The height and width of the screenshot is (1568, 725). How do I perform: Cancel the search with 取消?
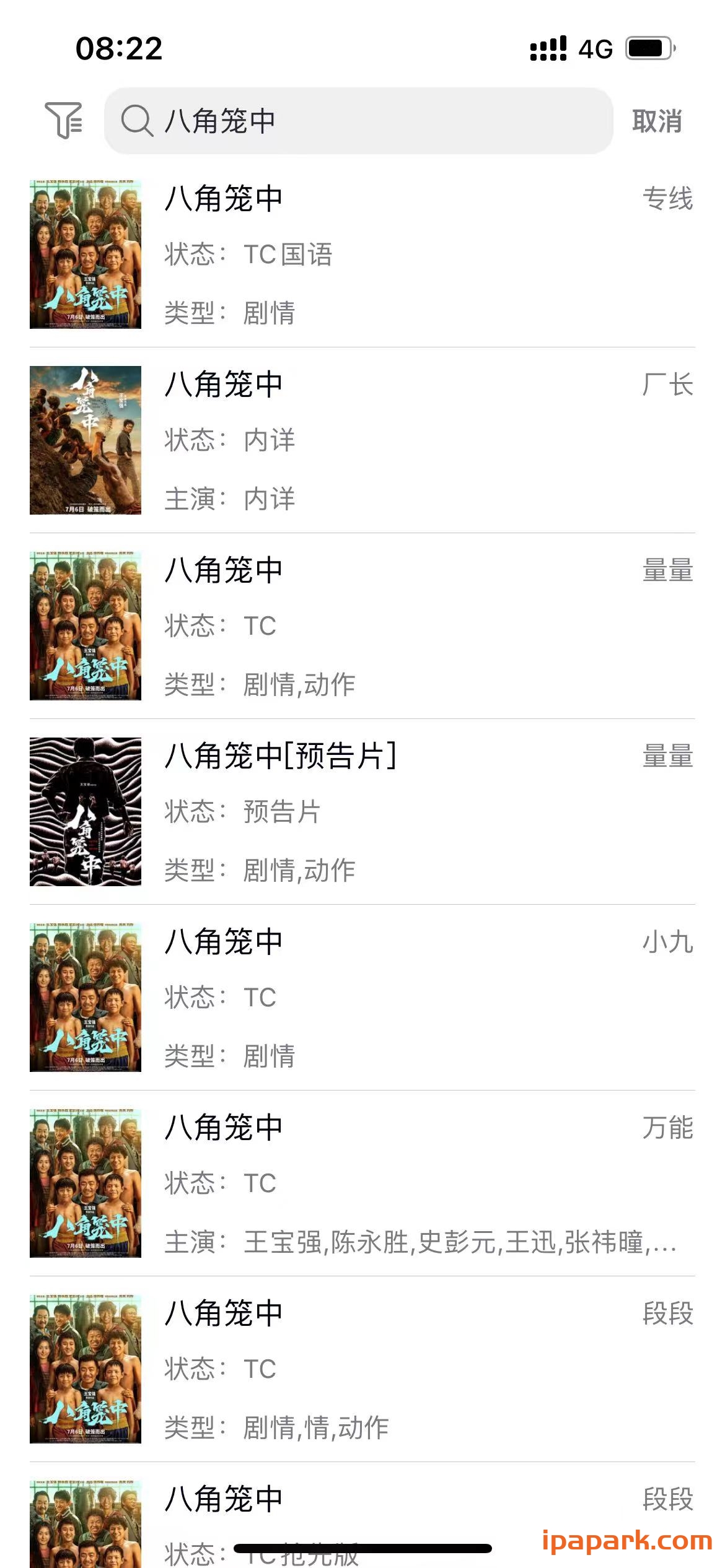coord(657,121)
